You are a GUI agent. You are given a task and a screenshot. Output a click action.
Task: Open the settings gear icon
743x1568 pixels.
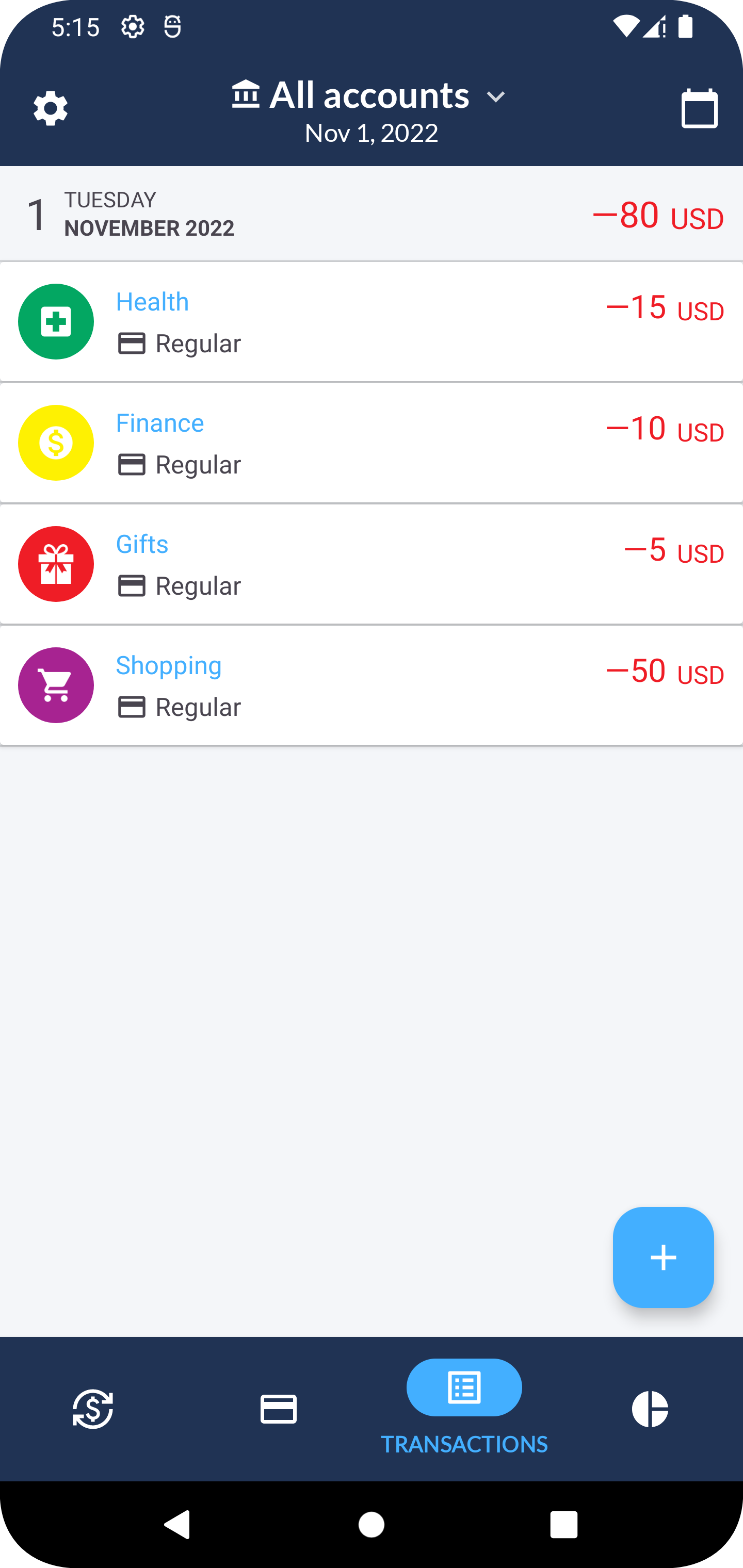click(x=51, y=109)
